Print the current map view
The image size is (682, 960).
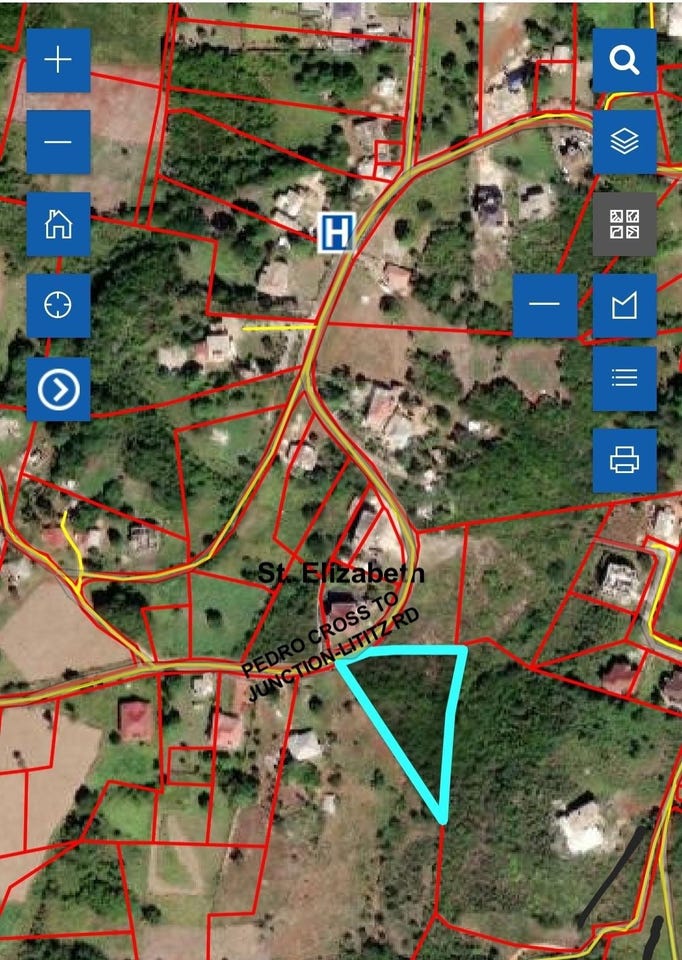(x=624, y=460)
